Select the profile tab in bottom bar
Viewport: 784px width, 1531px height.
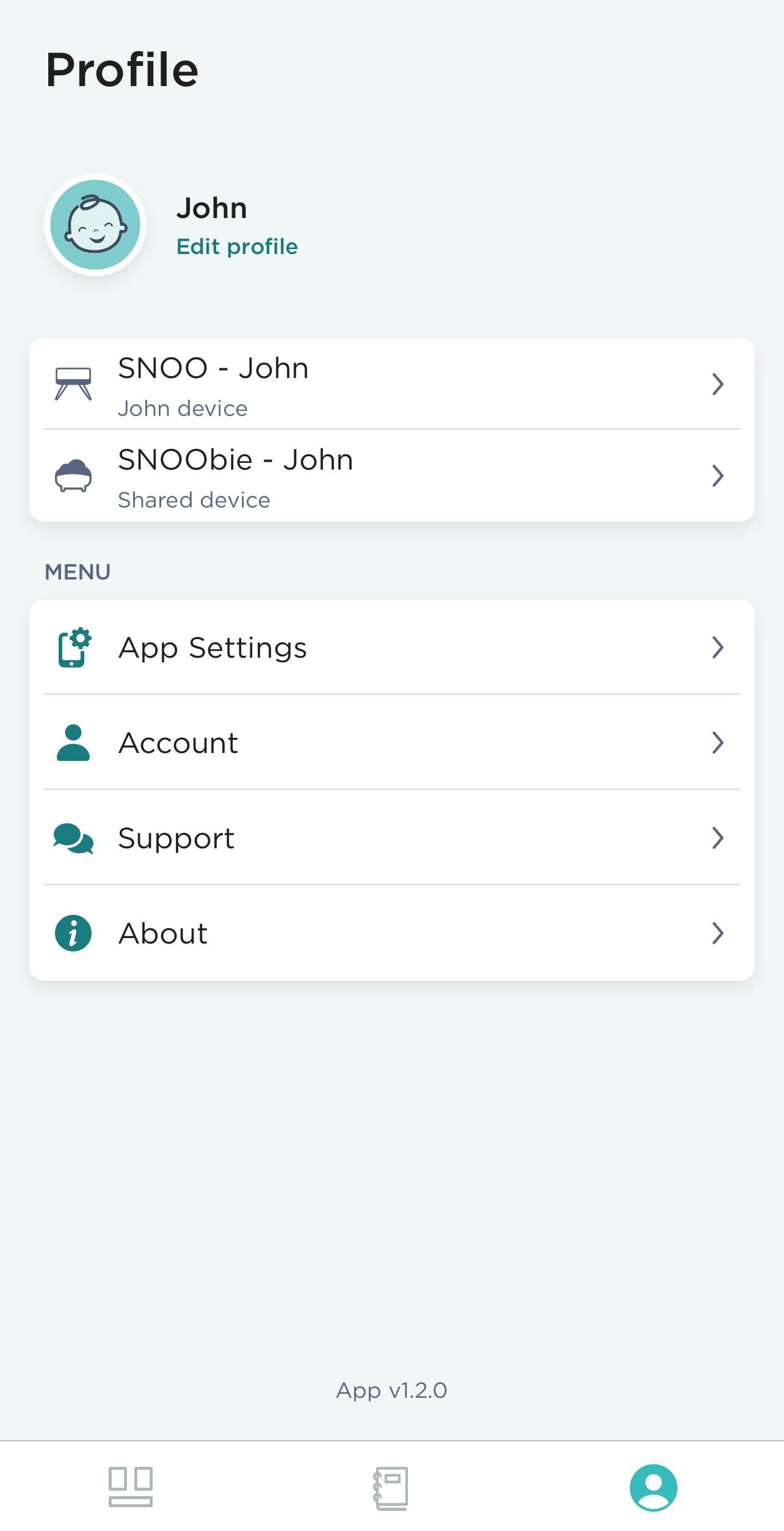653,1488
